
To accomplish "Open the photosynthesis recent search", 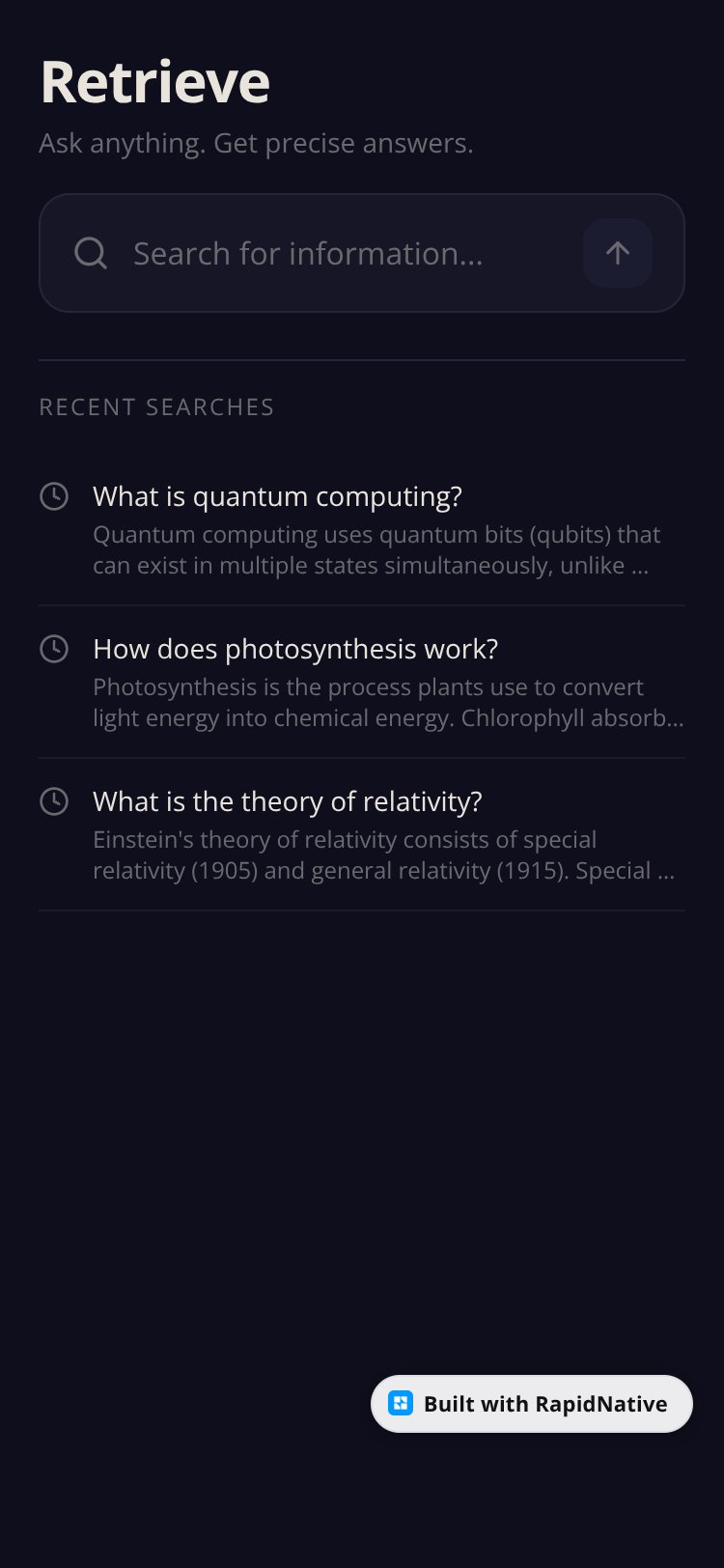I will click(x=362, y=683).
